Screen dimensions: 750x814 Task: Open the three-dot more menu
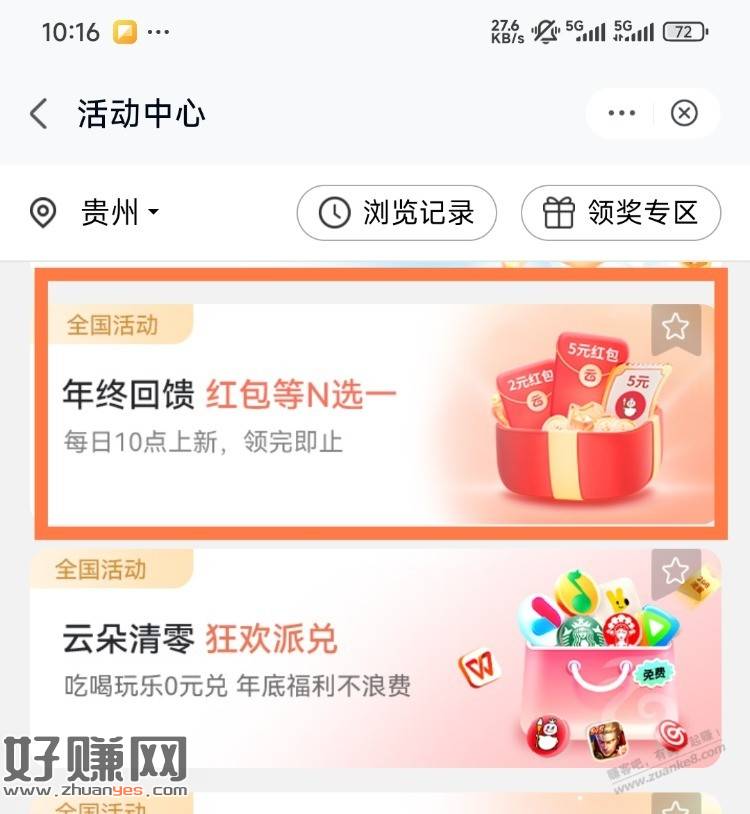(x=621, y=113)
